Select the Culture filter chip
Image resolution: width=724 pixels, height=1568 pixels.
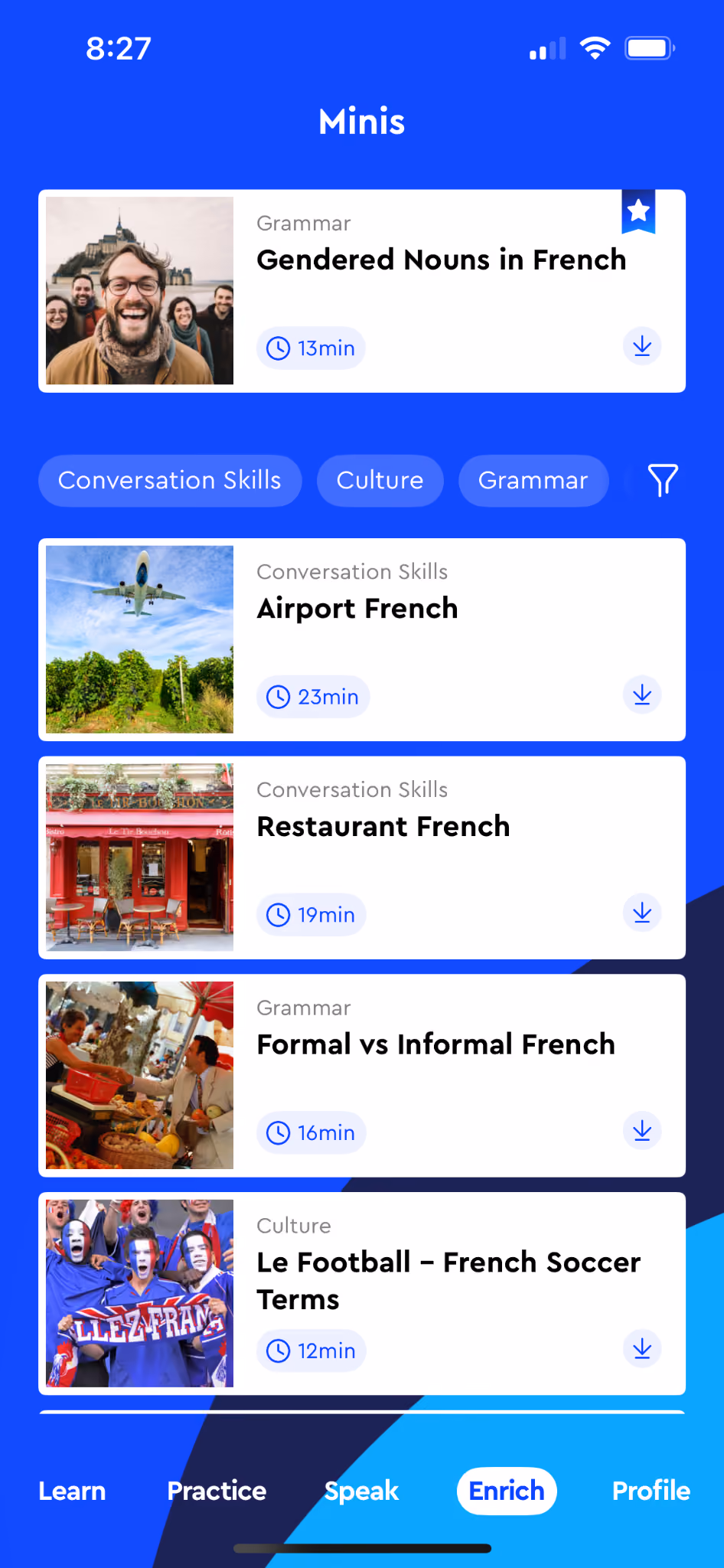pyautogui.click(x=380, y=481)
